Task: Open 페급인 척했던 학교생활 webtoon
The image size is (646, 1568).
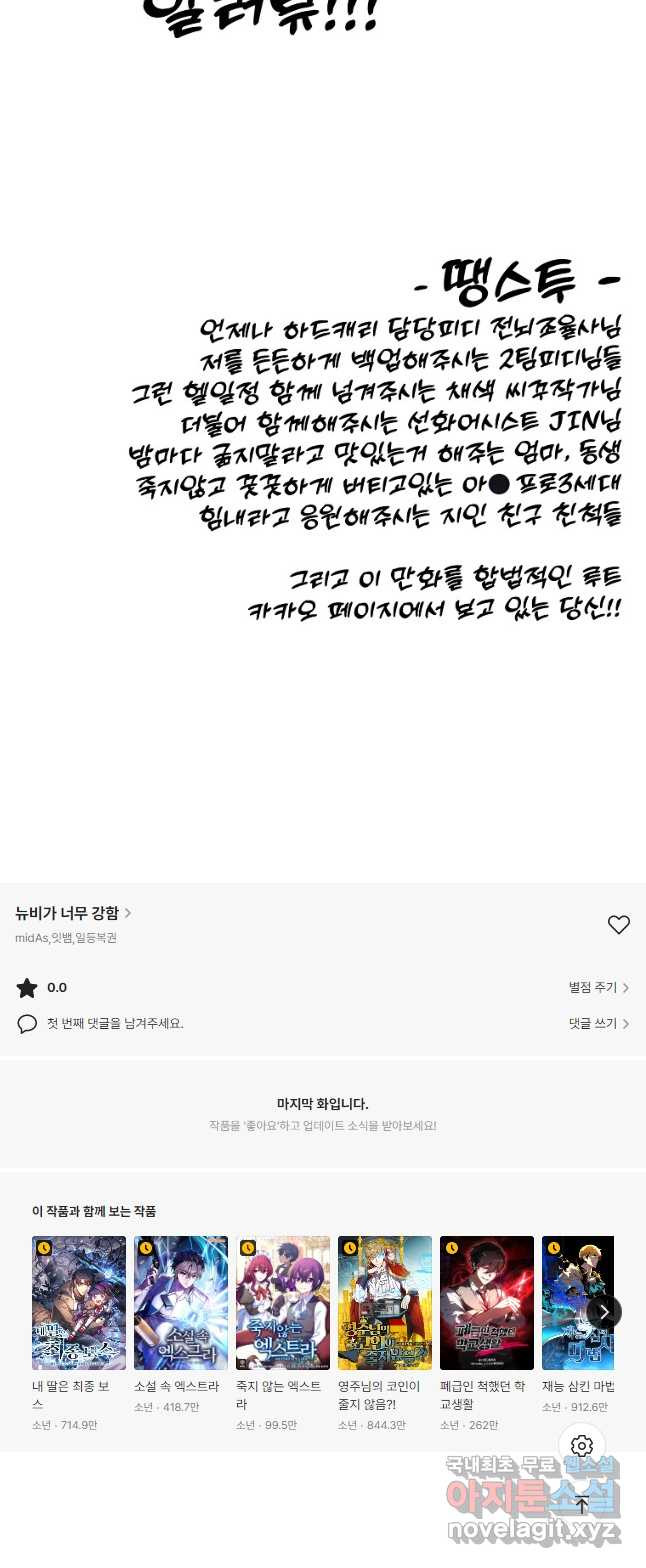Action: pyautogui.click(x=487, y=1303)
